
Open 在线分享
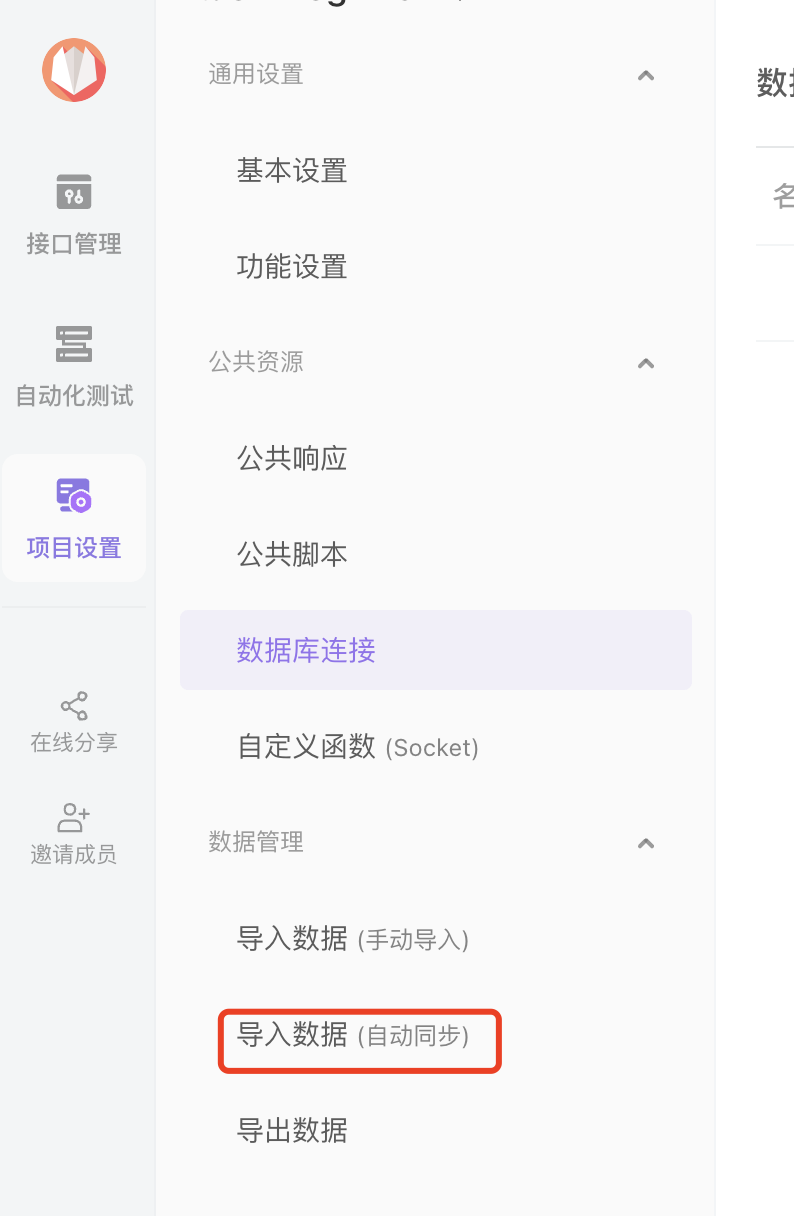click(x=74, y=722)
